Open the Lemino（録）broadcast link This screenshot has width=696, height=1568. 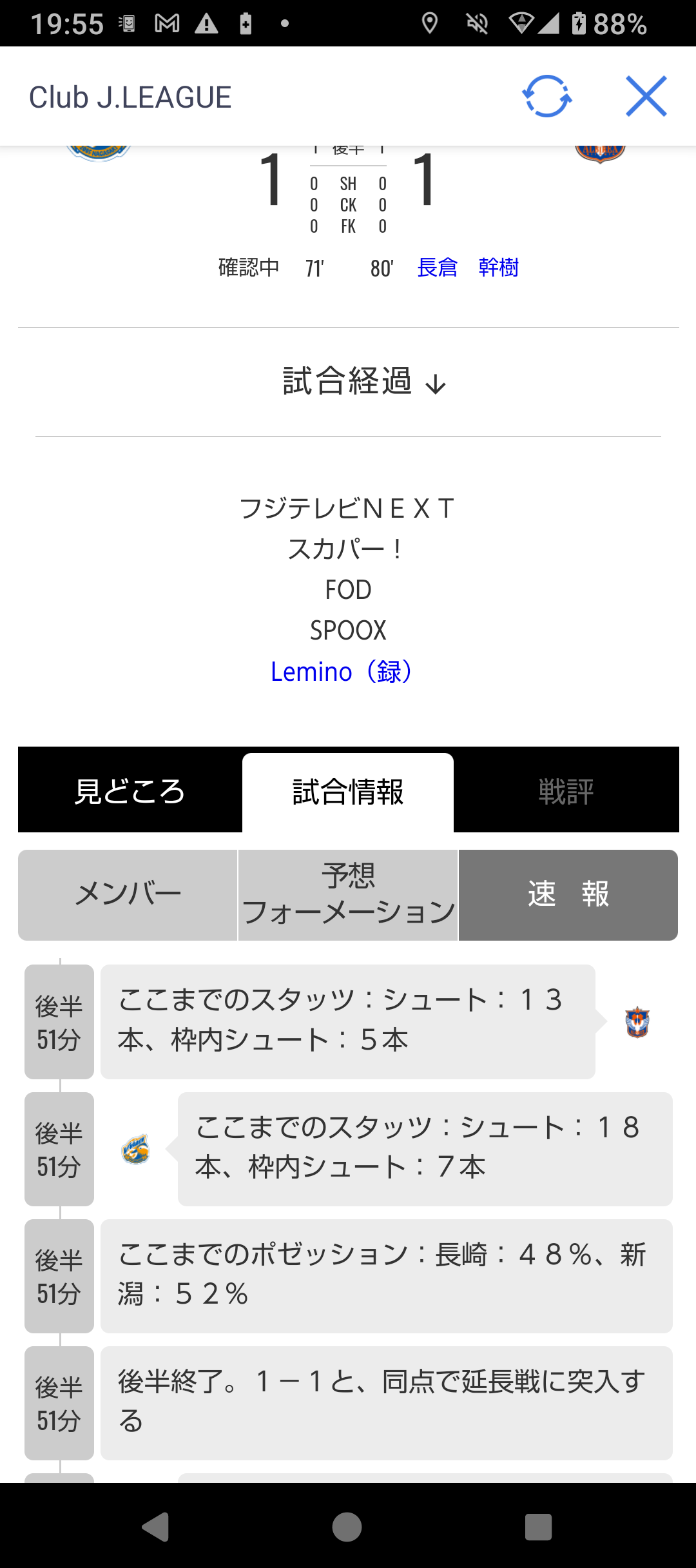[x=342, y=672]
